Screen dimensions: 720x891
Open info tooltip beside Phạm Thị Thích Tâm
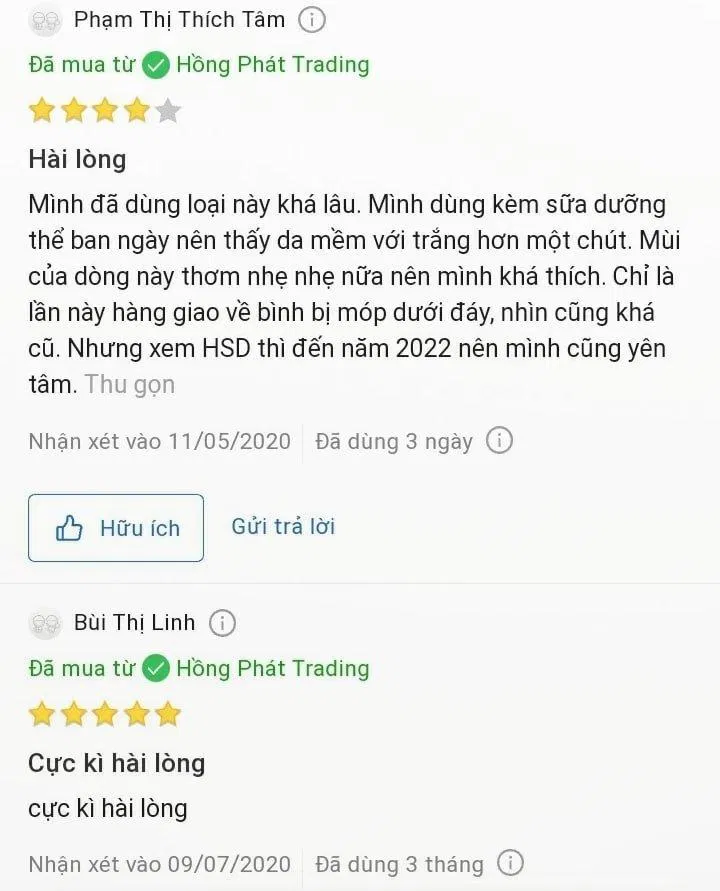313,19
